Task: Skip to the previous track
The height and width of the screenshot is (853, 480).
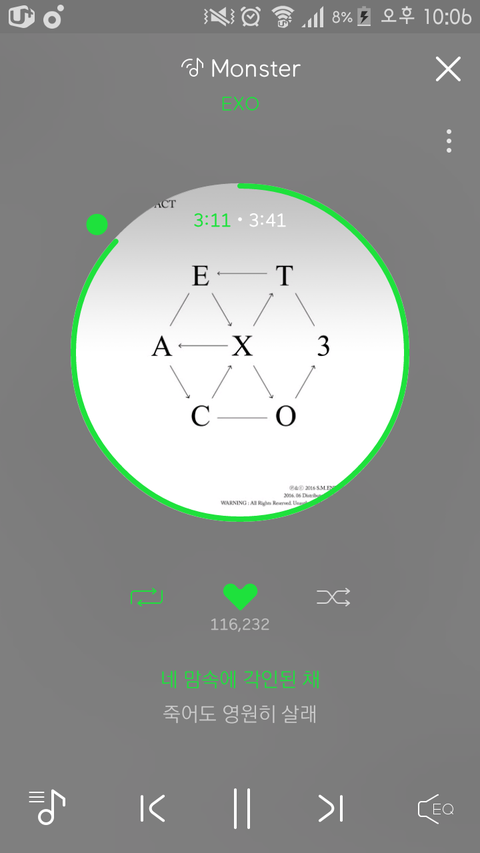Action: point(152,808)
